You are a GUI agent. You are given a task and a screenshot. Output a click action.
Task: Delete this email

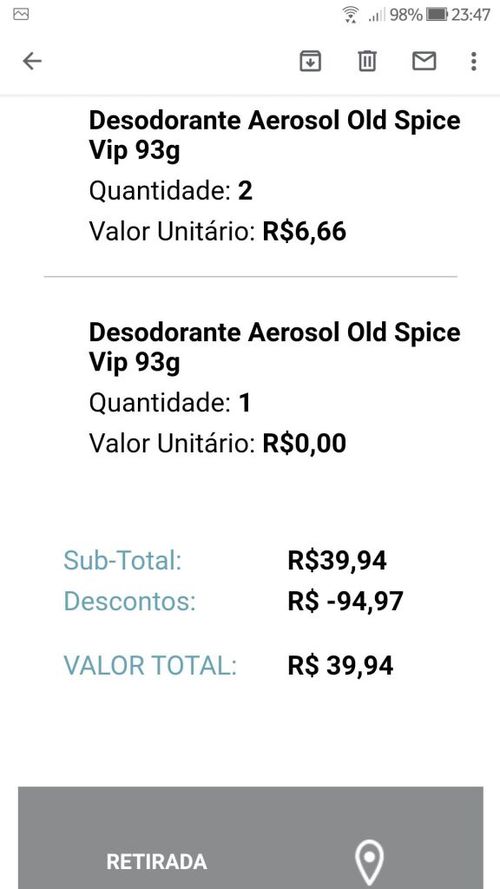[367, 61]
